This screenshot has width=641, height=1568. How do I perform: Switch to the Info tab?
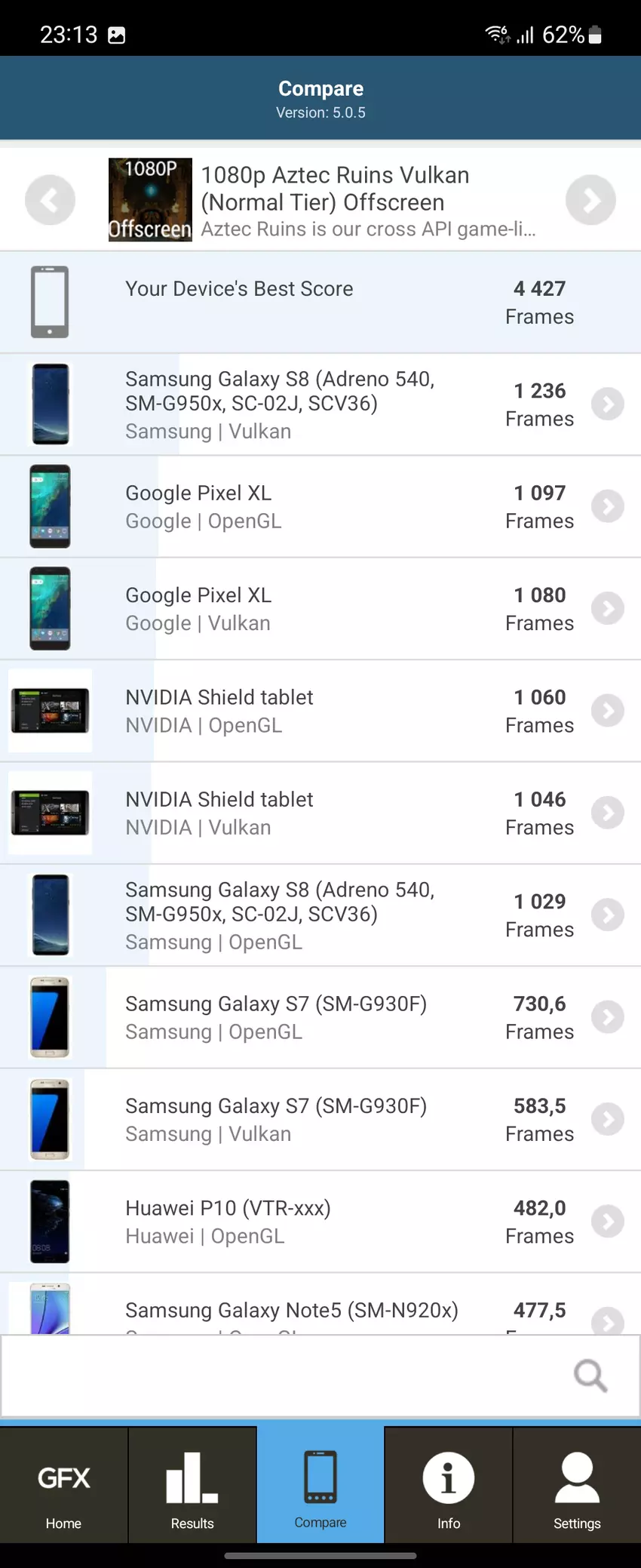click(x=449, y=1485)
